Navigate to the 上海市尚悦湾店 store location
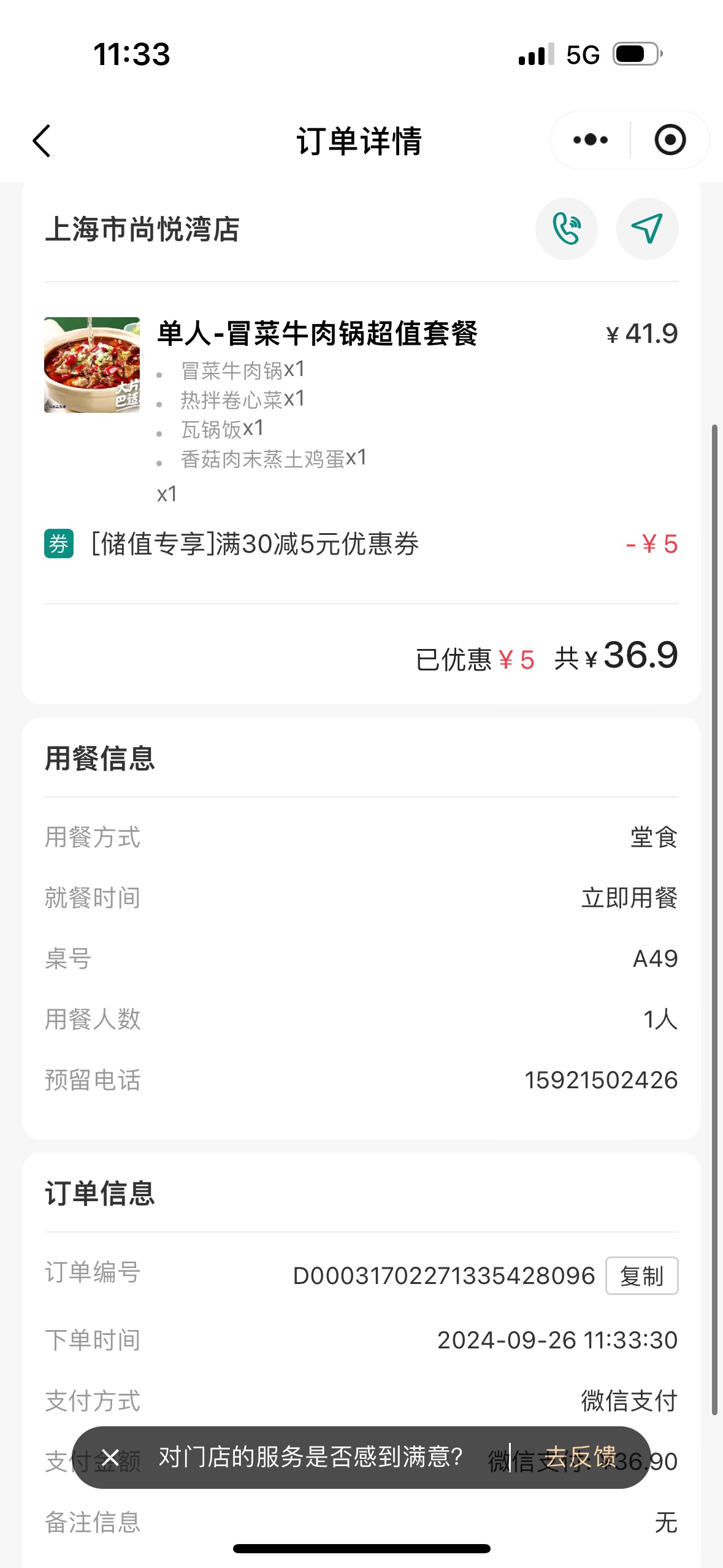The image size is (723, 1568). click(647, 229)
